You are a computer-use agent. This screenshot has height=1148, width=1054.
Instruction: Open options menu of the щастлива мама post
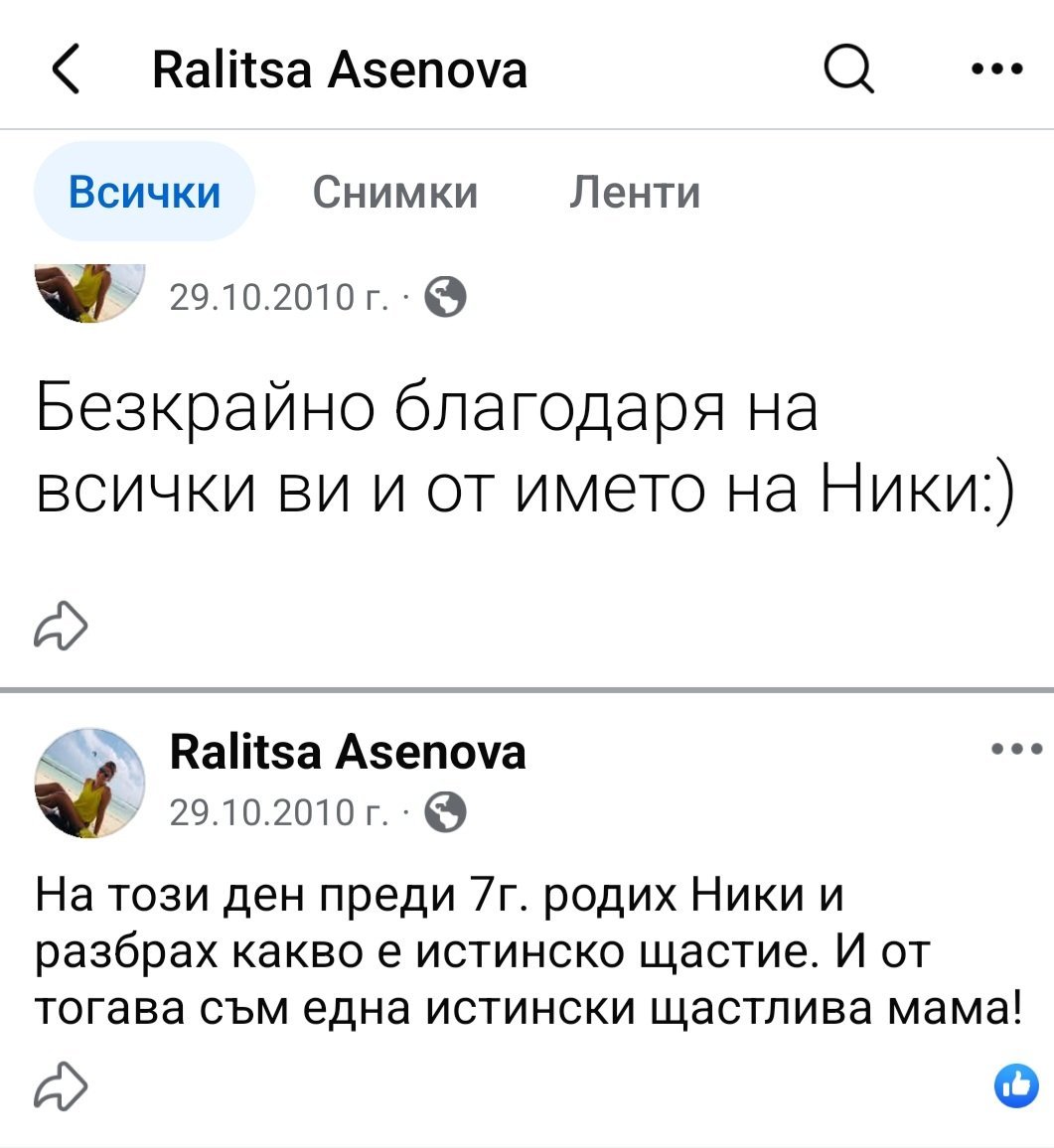pos(1017,750)
